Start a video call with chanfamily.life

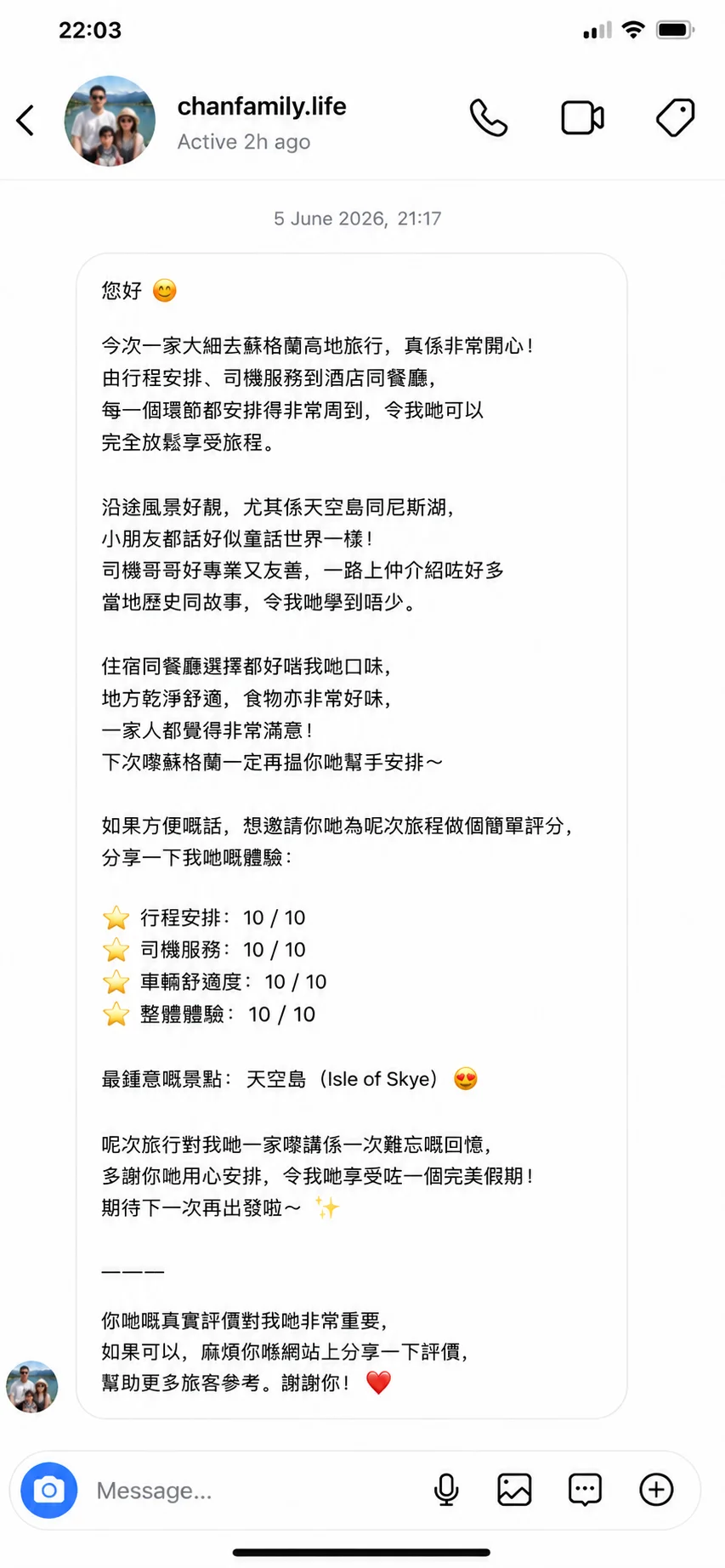[582, 118]
